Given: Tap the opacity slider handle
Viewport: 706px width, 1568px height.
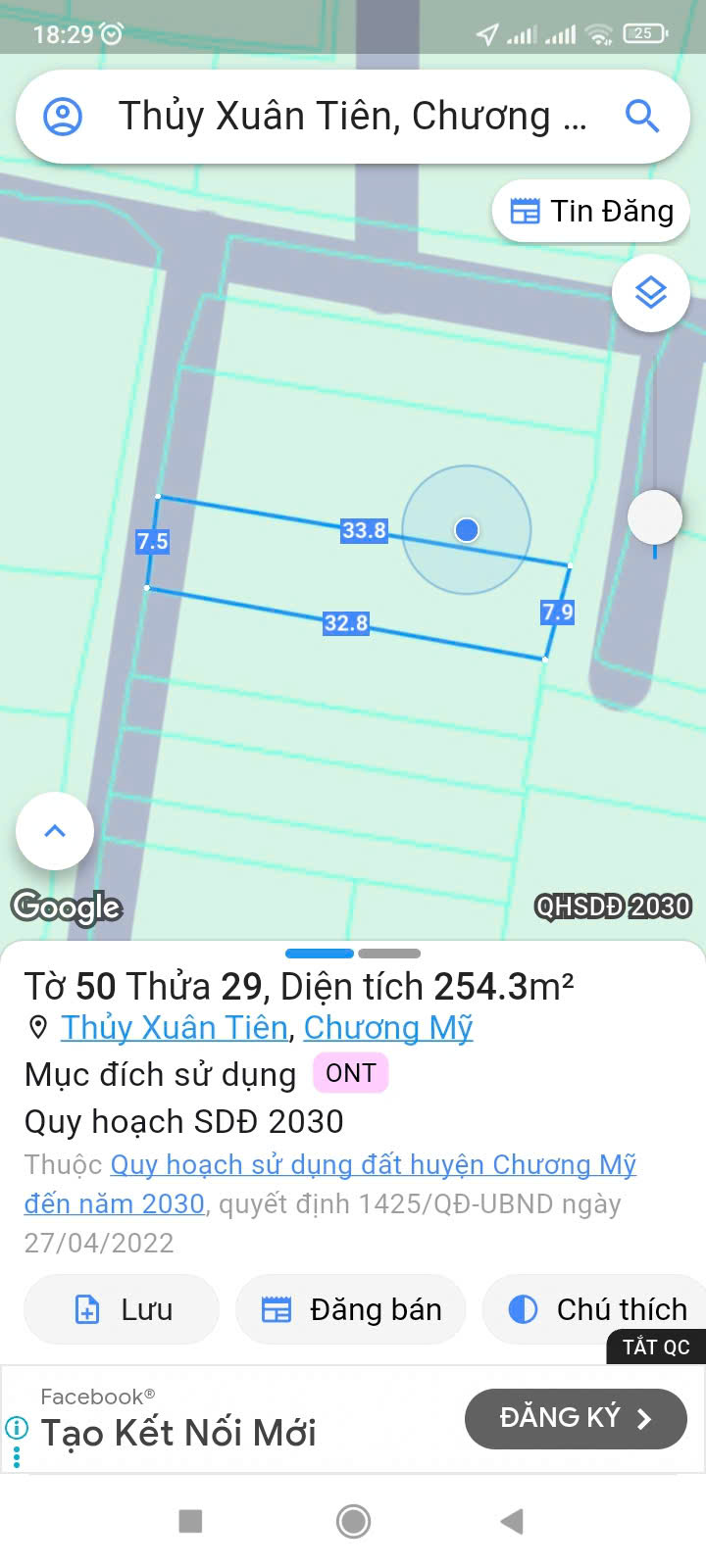Looking at the screenshot, I should [654, 517].
